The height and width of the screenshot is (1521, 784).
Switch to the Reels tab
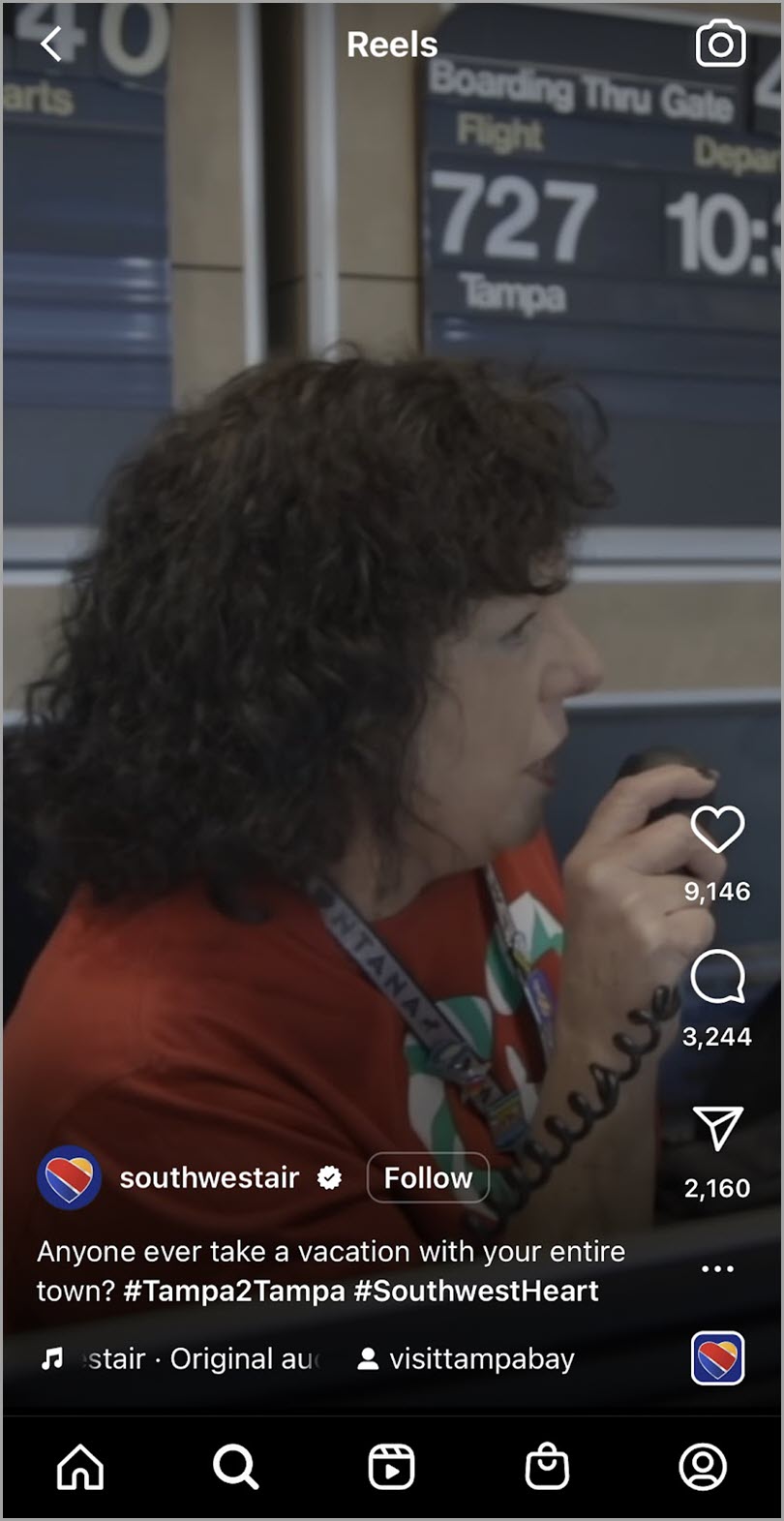coord(391,1467)
